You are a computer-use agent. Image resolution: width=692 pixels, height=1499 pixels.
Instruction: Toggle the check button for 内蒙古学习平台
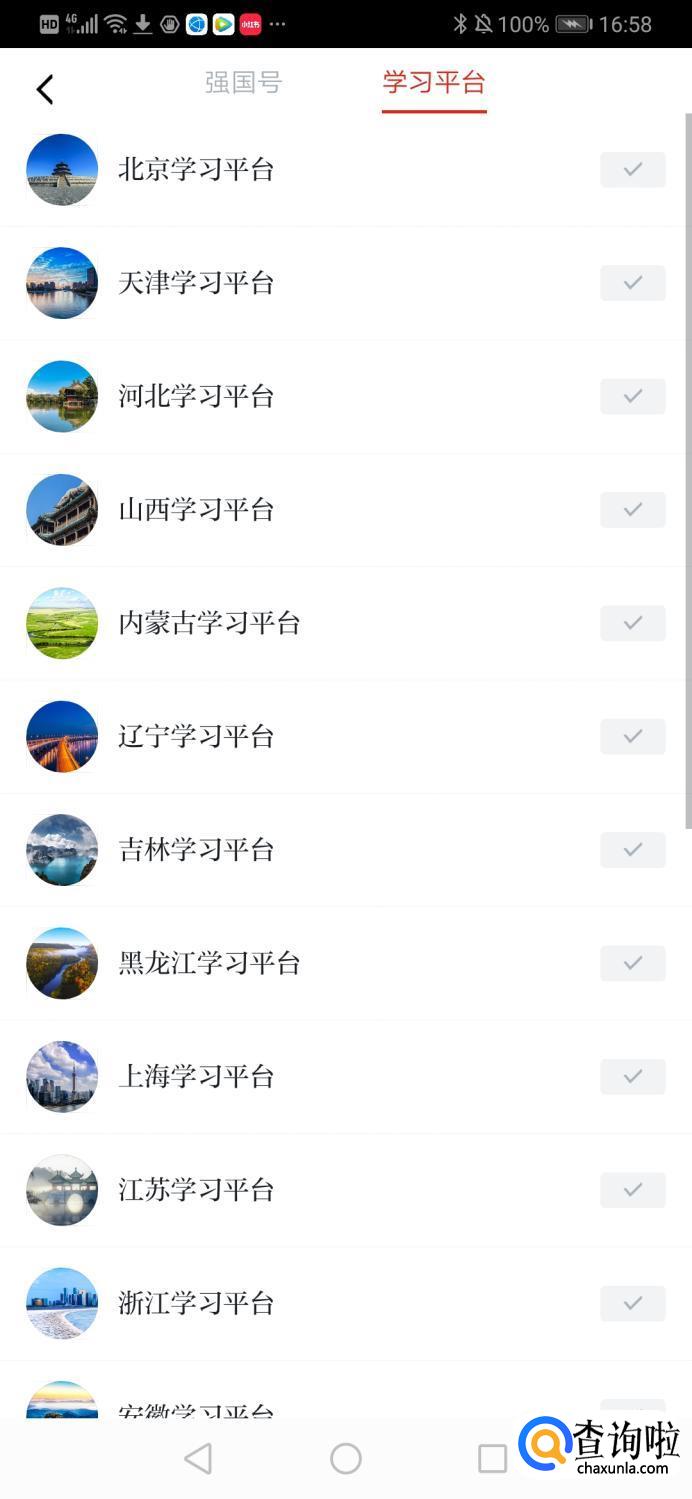632,623
